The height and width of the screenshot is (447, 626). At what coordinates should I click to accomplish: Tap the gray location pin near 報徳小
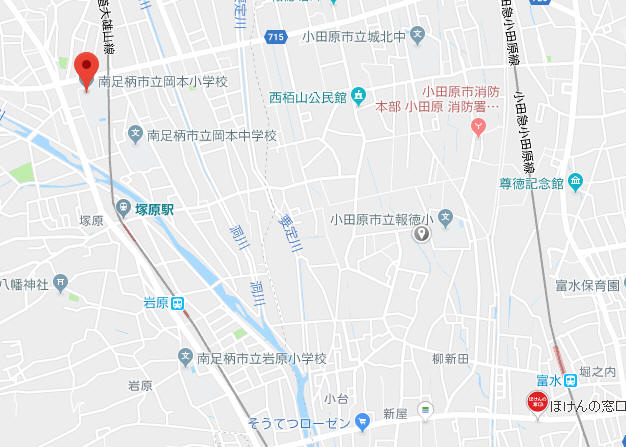(422, 234)
